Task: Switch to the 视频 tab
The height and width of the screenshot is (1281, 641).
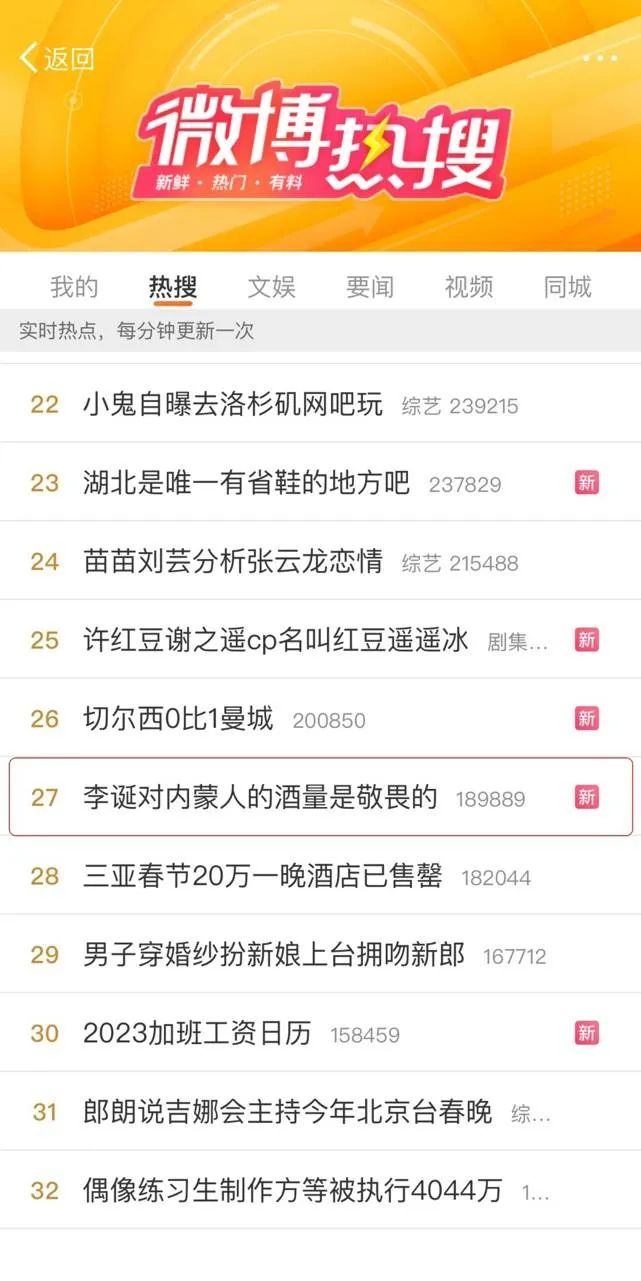Action: (x=469, y=287)
